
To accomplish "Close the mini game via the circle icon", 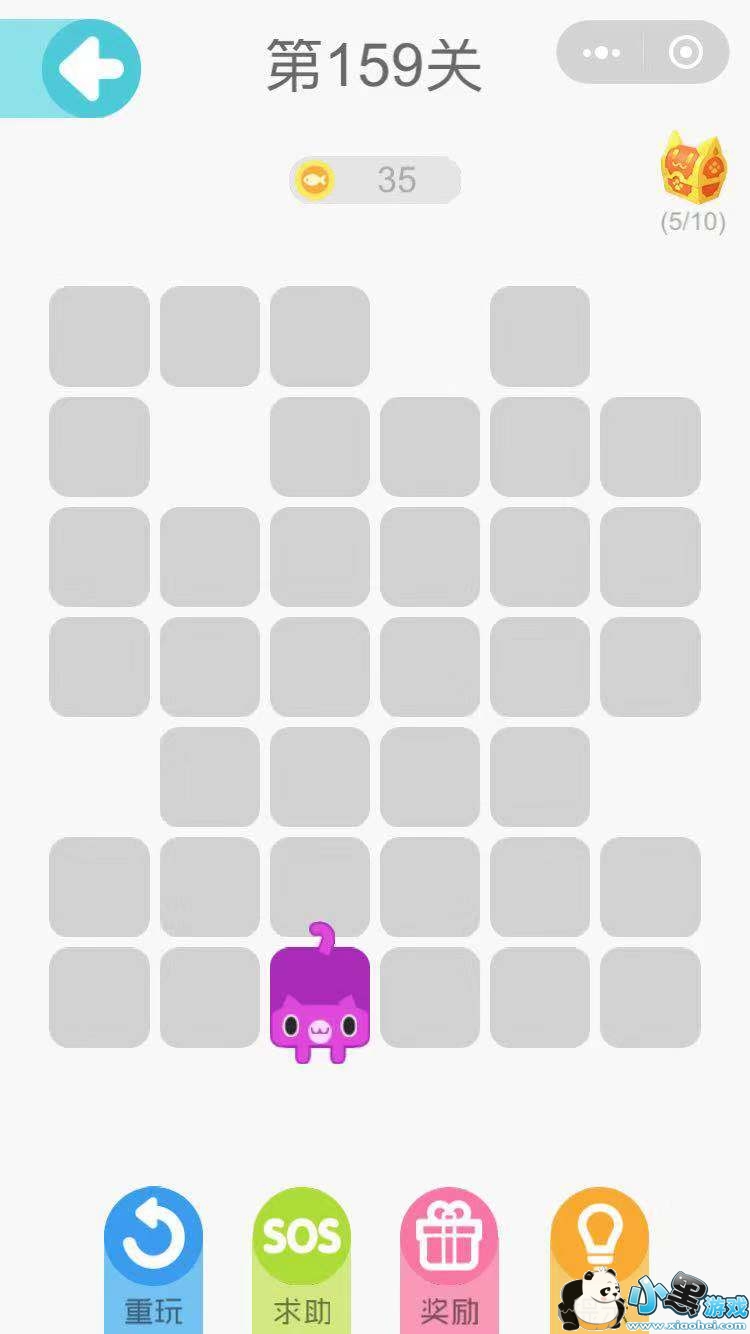I will (685, 52).
